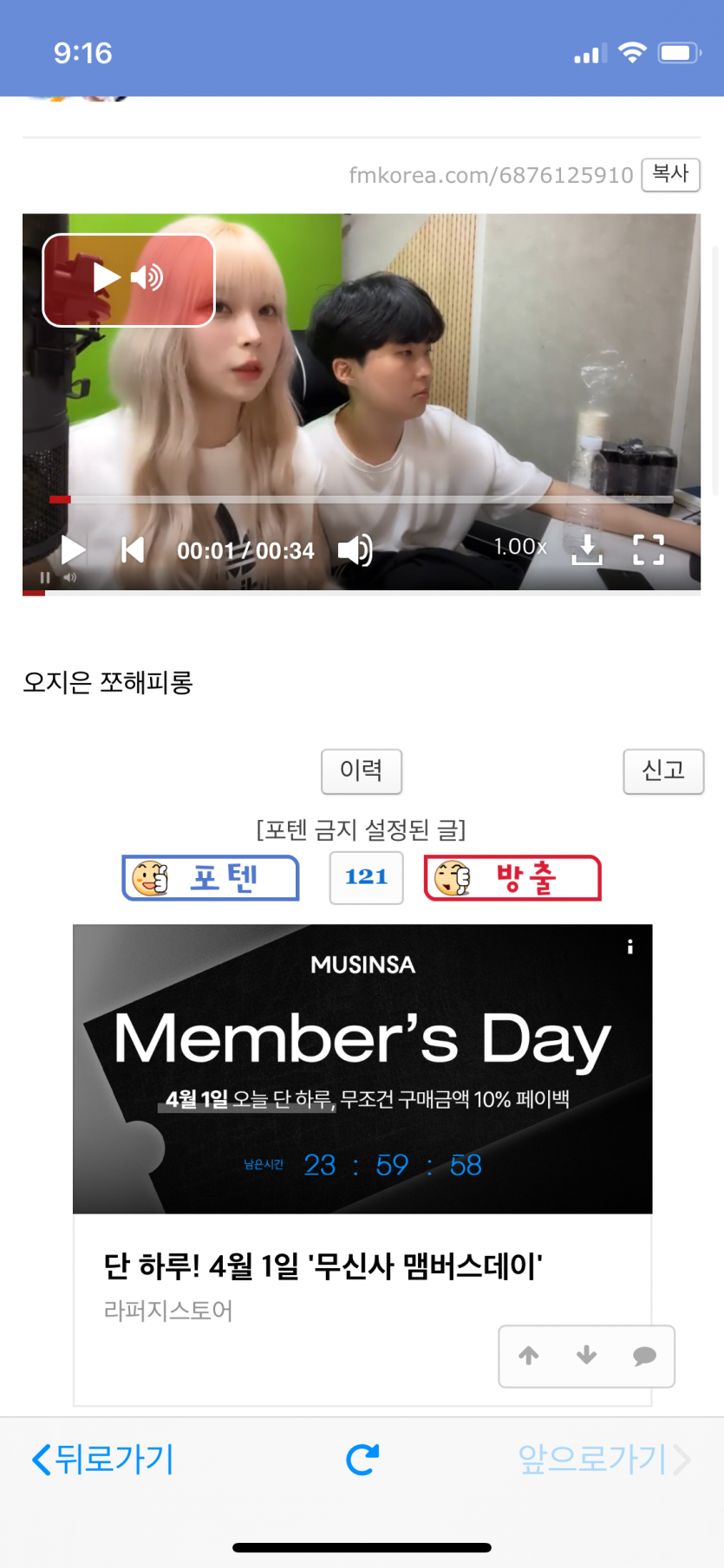Viewport: 724px width, 1568px height.
Task: Tap the video progress bar
Action: (362, 499)
